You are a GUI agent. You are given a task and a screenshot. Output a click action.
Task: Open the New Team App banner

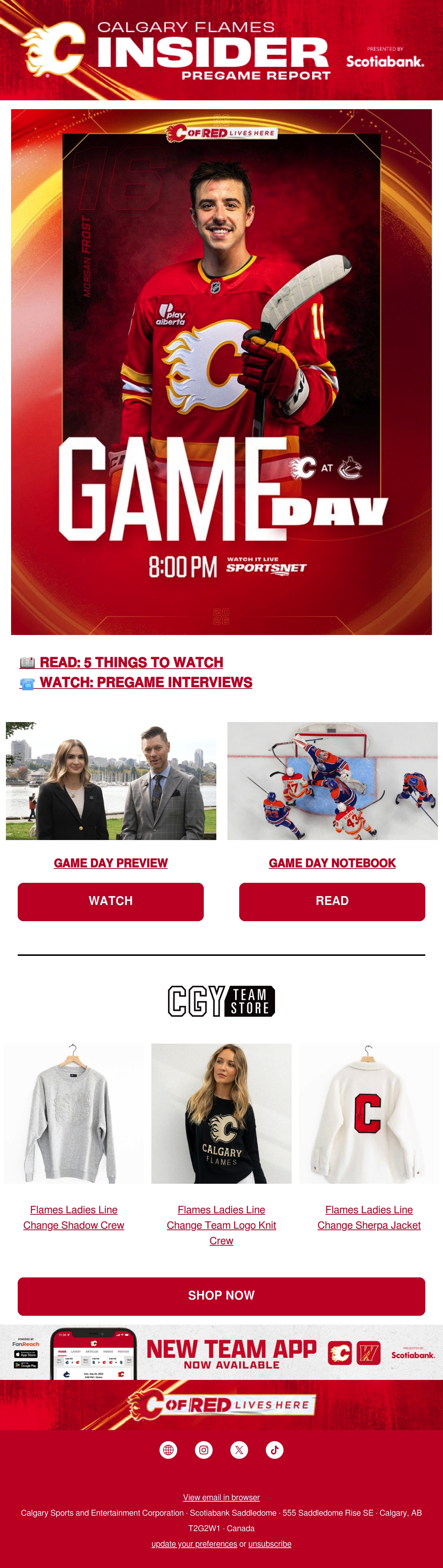[221, 1353]
